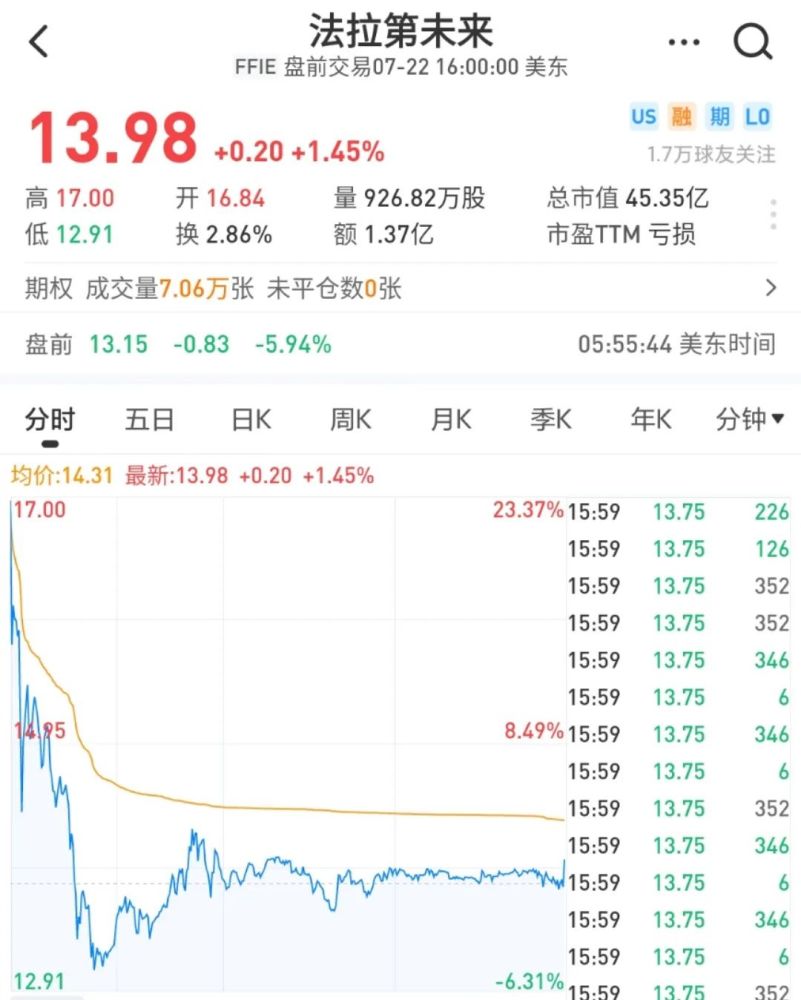
Task: Select the 分时 intraday tab
Action: coord(50,420)
